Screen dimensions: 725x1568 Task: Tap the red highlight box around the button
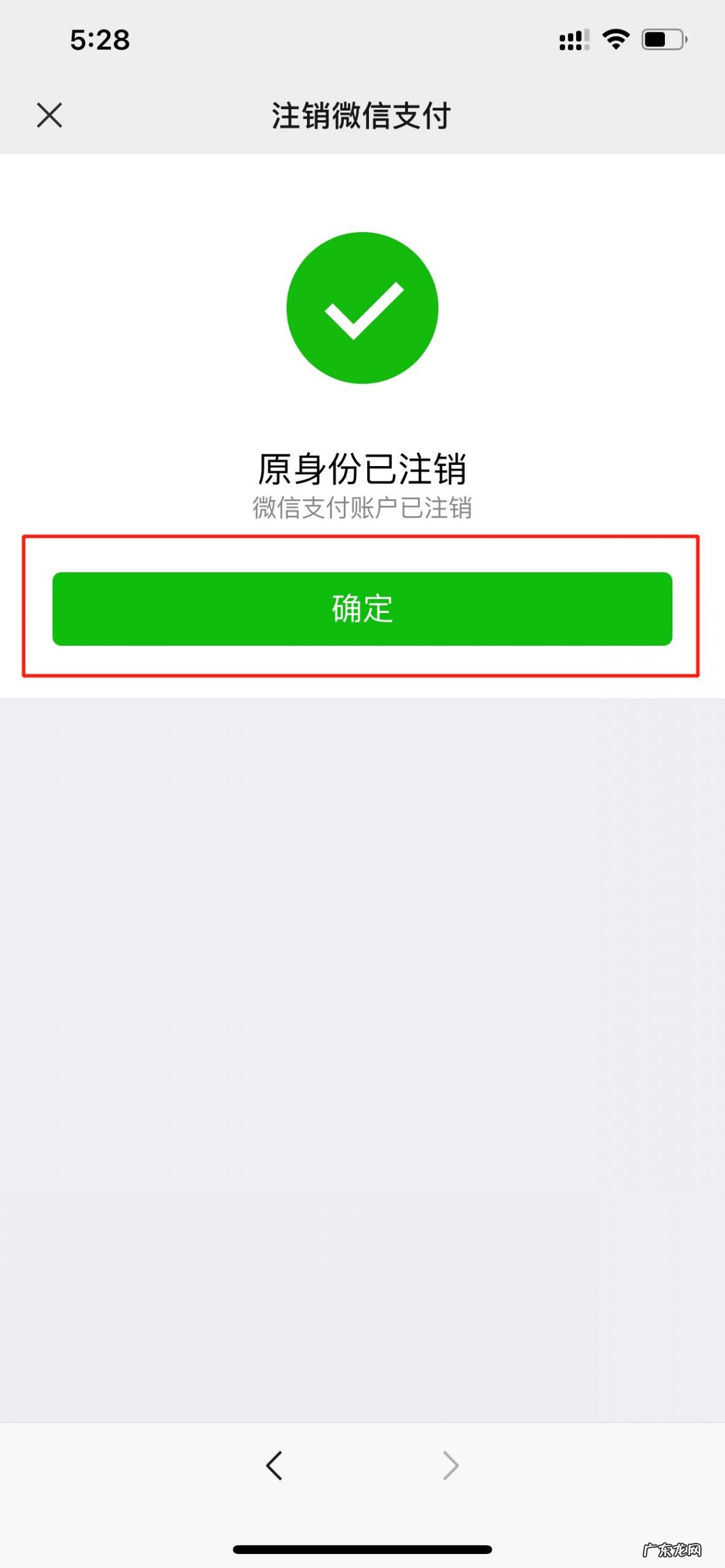coord(362,539)
